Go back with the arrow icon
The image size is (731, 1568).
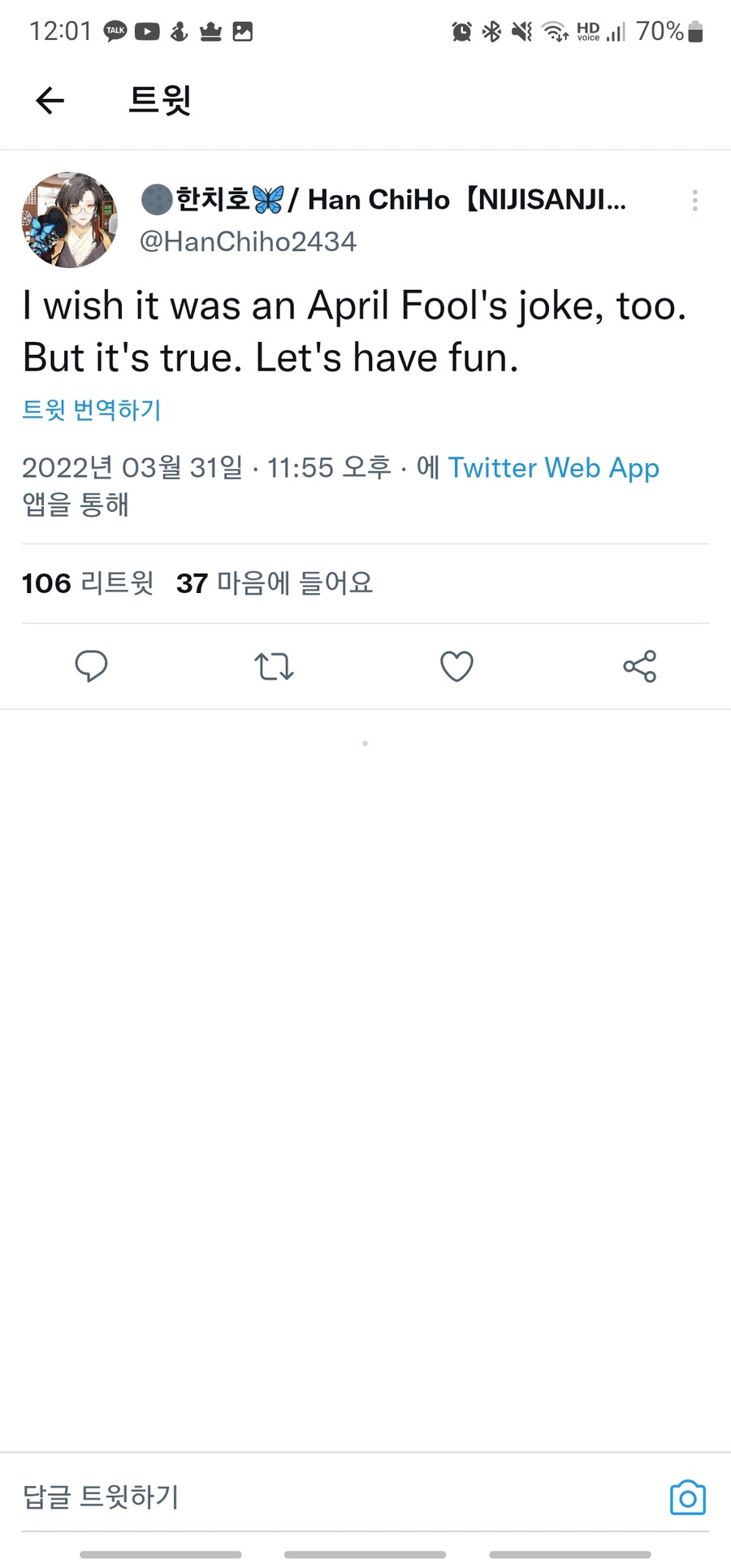tap(49, 99)
